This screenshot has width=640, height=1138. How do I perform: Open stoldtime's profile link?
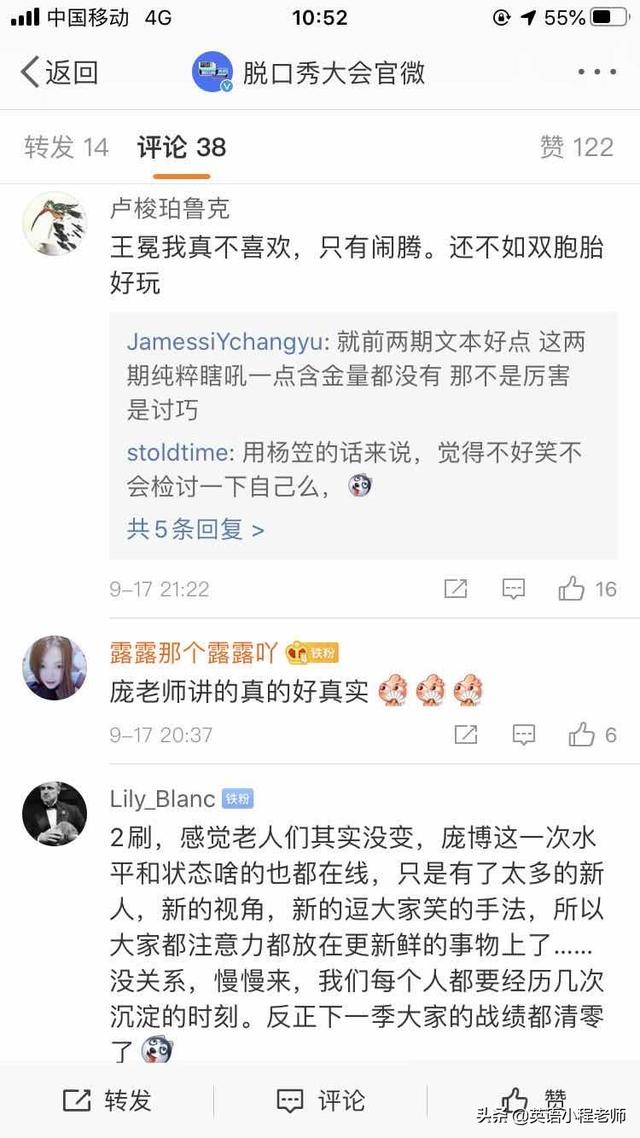click(x=176, y=453)
